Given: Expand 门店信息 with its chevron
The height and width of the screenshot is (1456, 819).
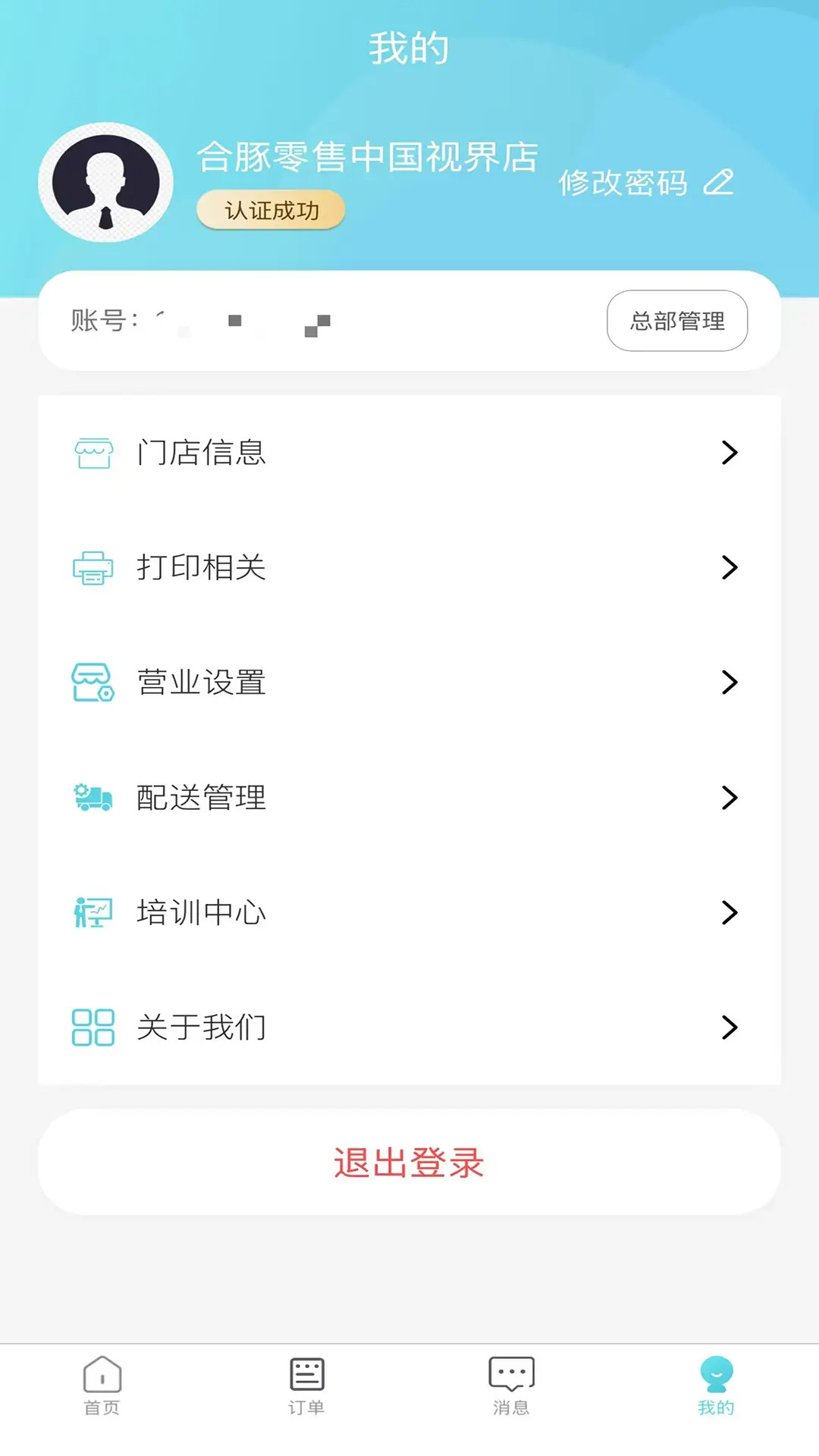Looking at the screenshot, I should [x=730, y=453].
